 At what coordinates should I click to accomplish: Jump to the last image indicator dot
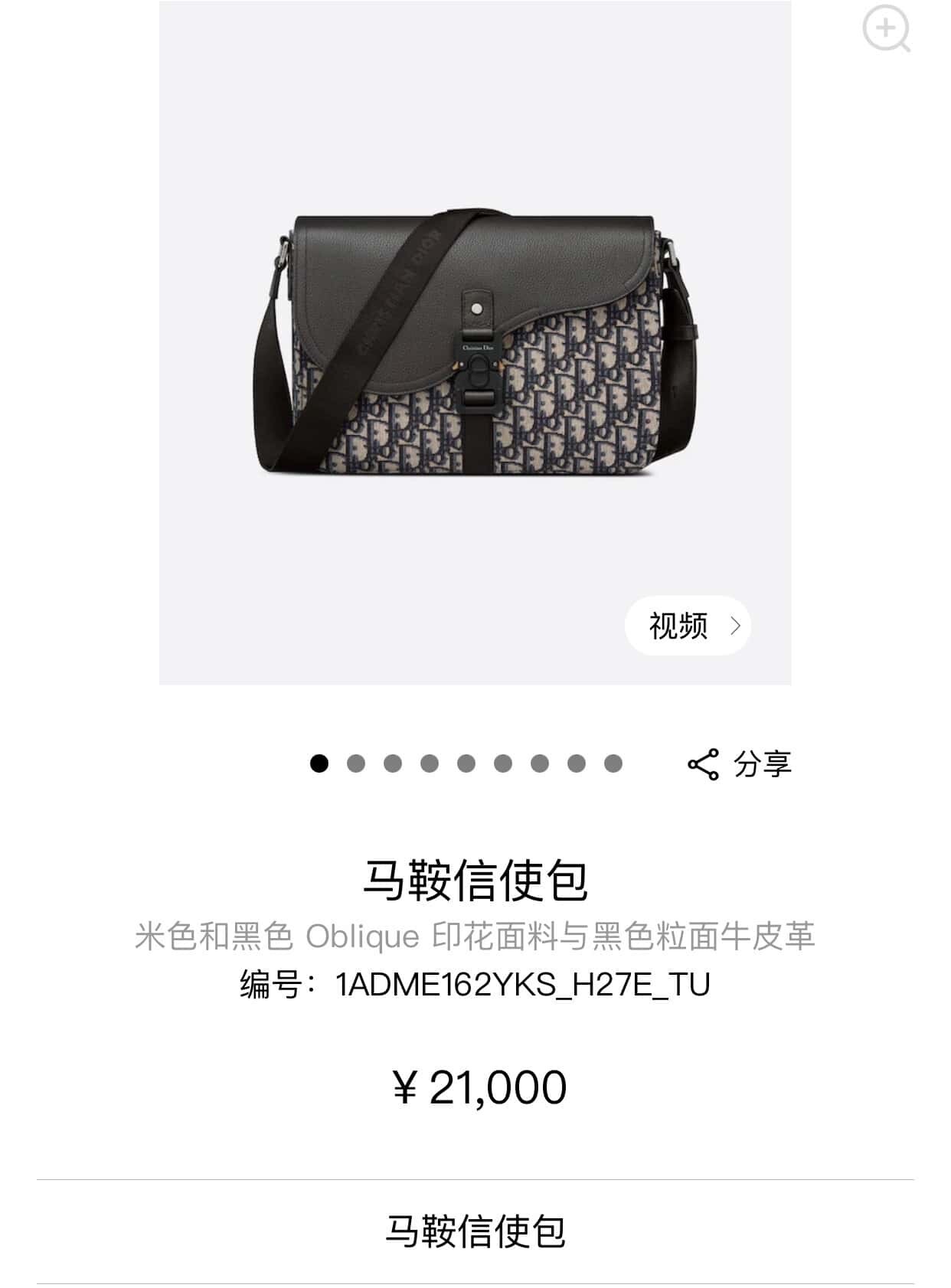(x=613, y=763)
